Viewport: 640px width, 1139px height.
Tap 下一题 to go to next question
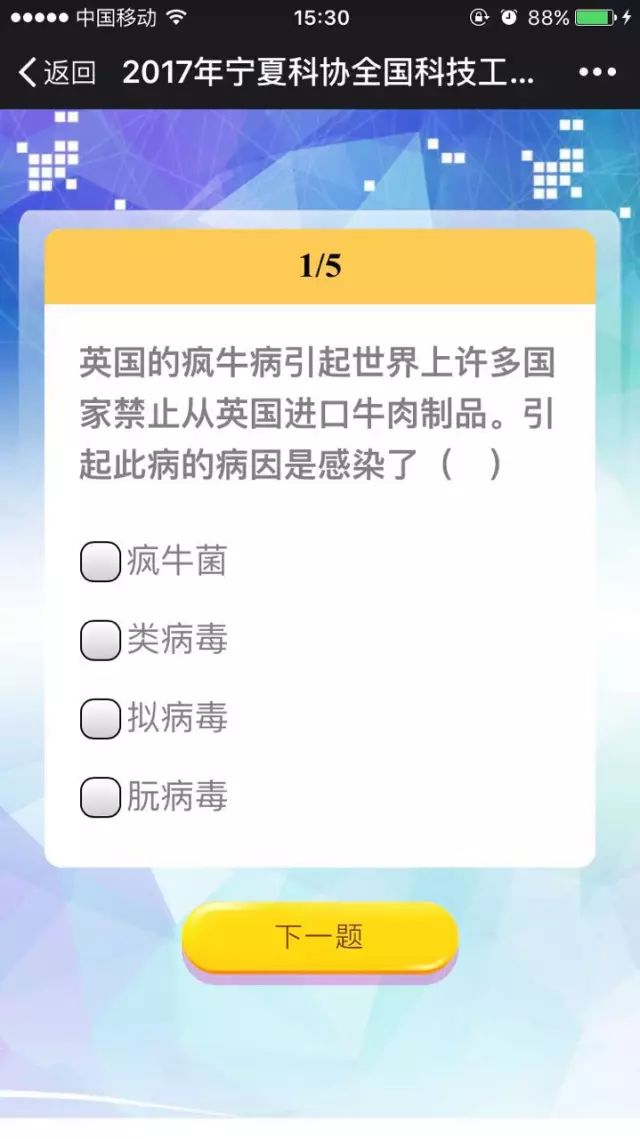point(319,937)
